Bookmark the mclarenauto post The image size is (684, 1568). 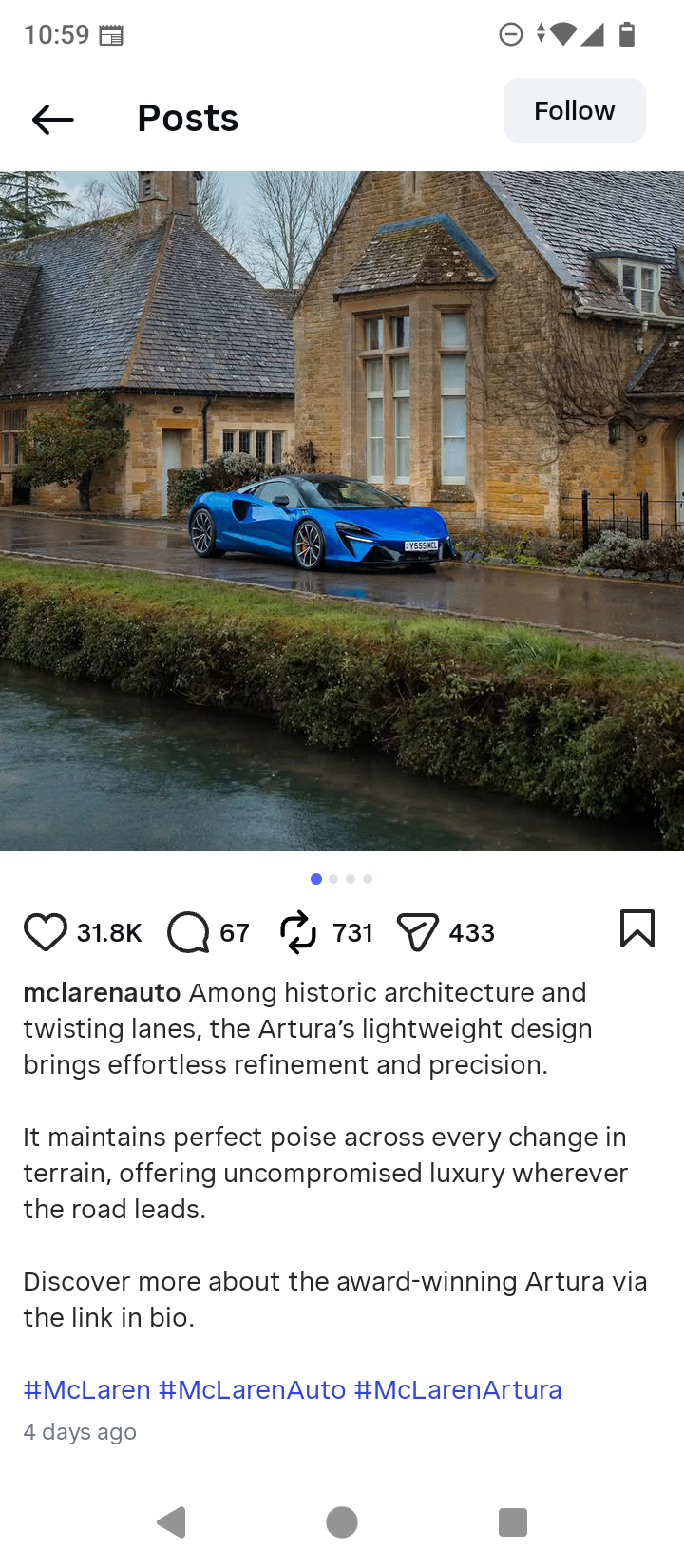pyautogui.click(x=636, y=928)
